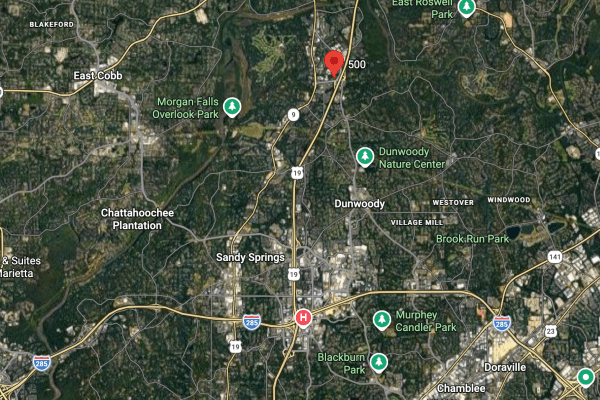
Task: Open Murphey Candler Park marker
Action: point(381,320)
